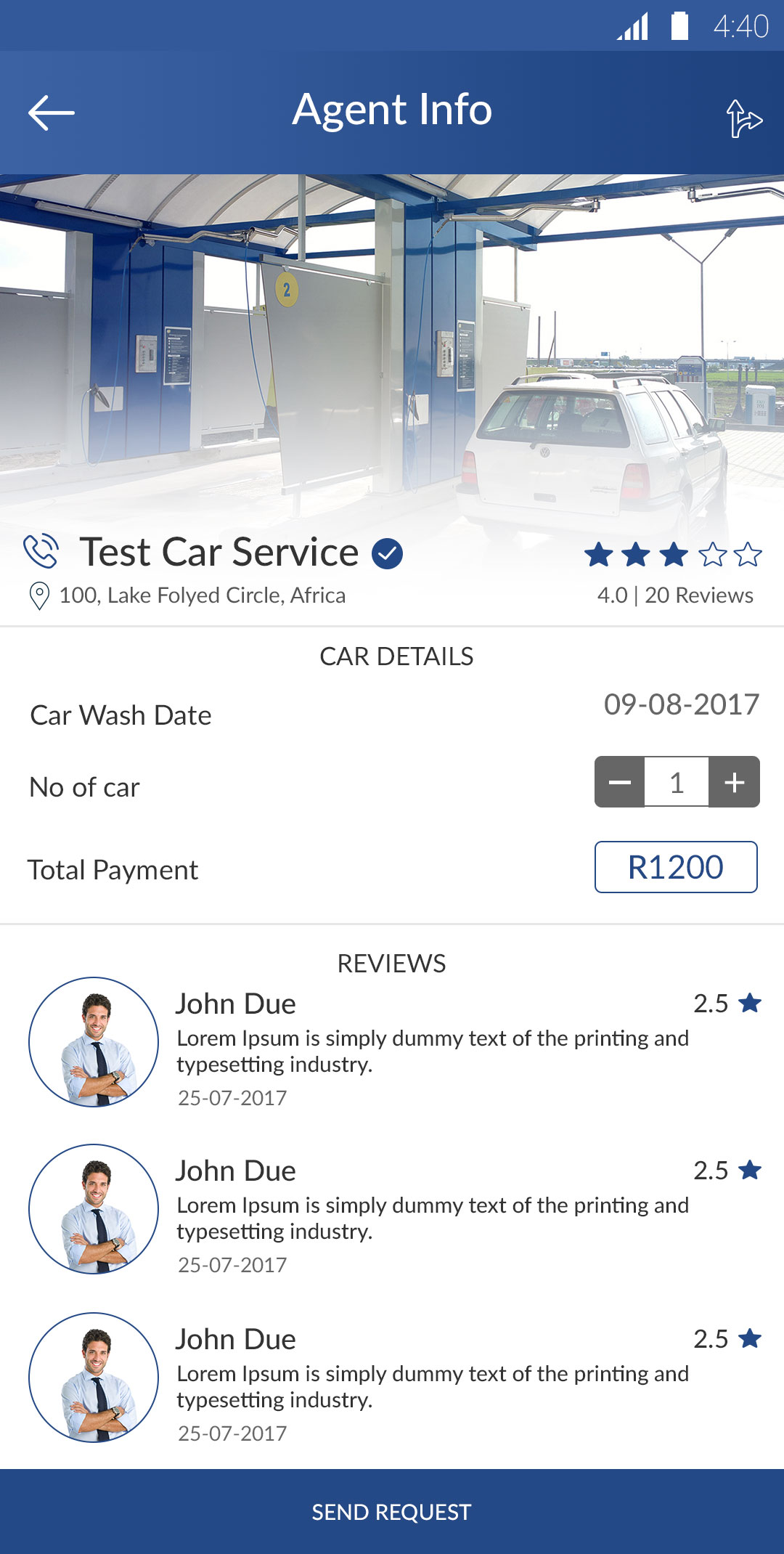The width and height of the screenshot is (784, 1554).
Task: Decrease the number of cars
Action: pyautogui.click(x=620, y=782)
